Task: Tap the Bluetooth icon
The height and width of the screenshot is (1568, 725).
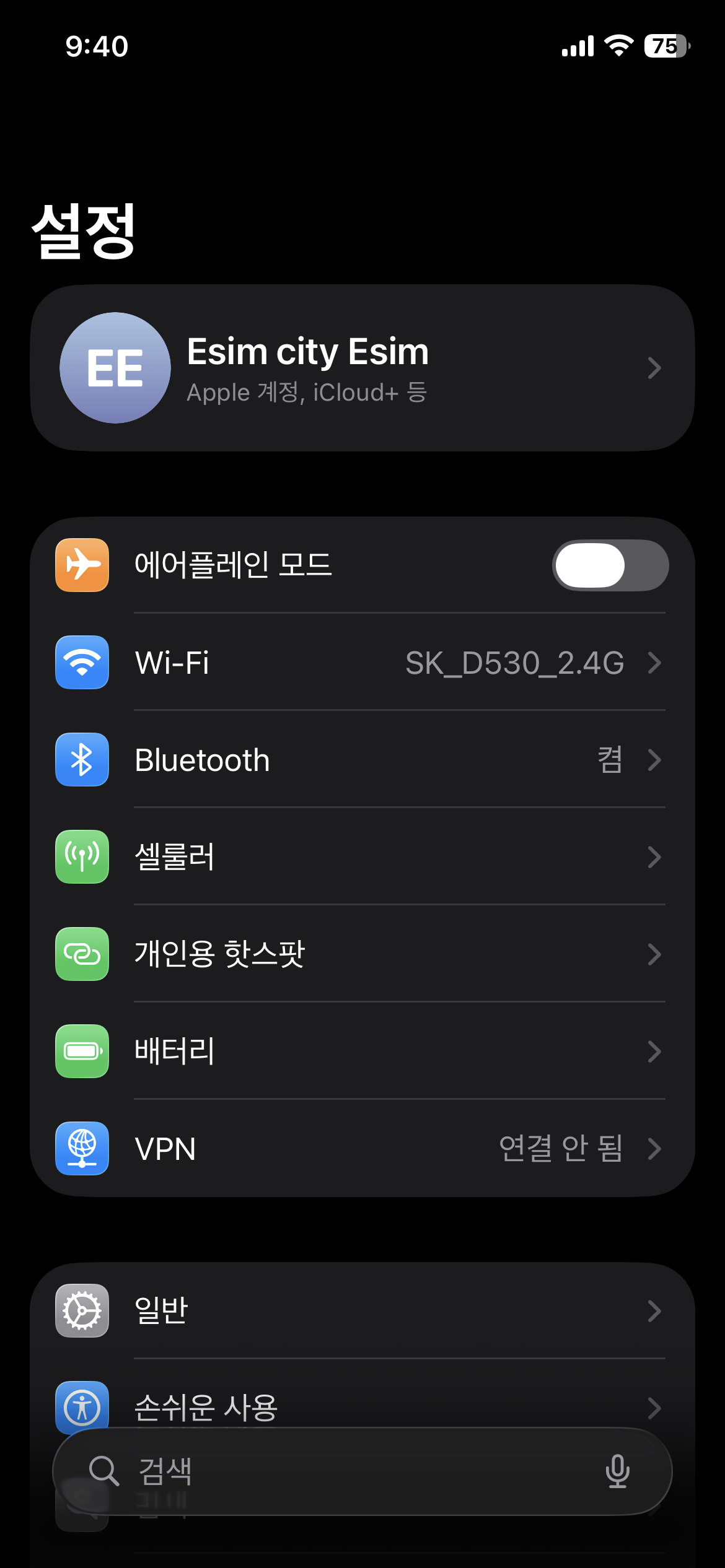Action: tap(81, 760)
